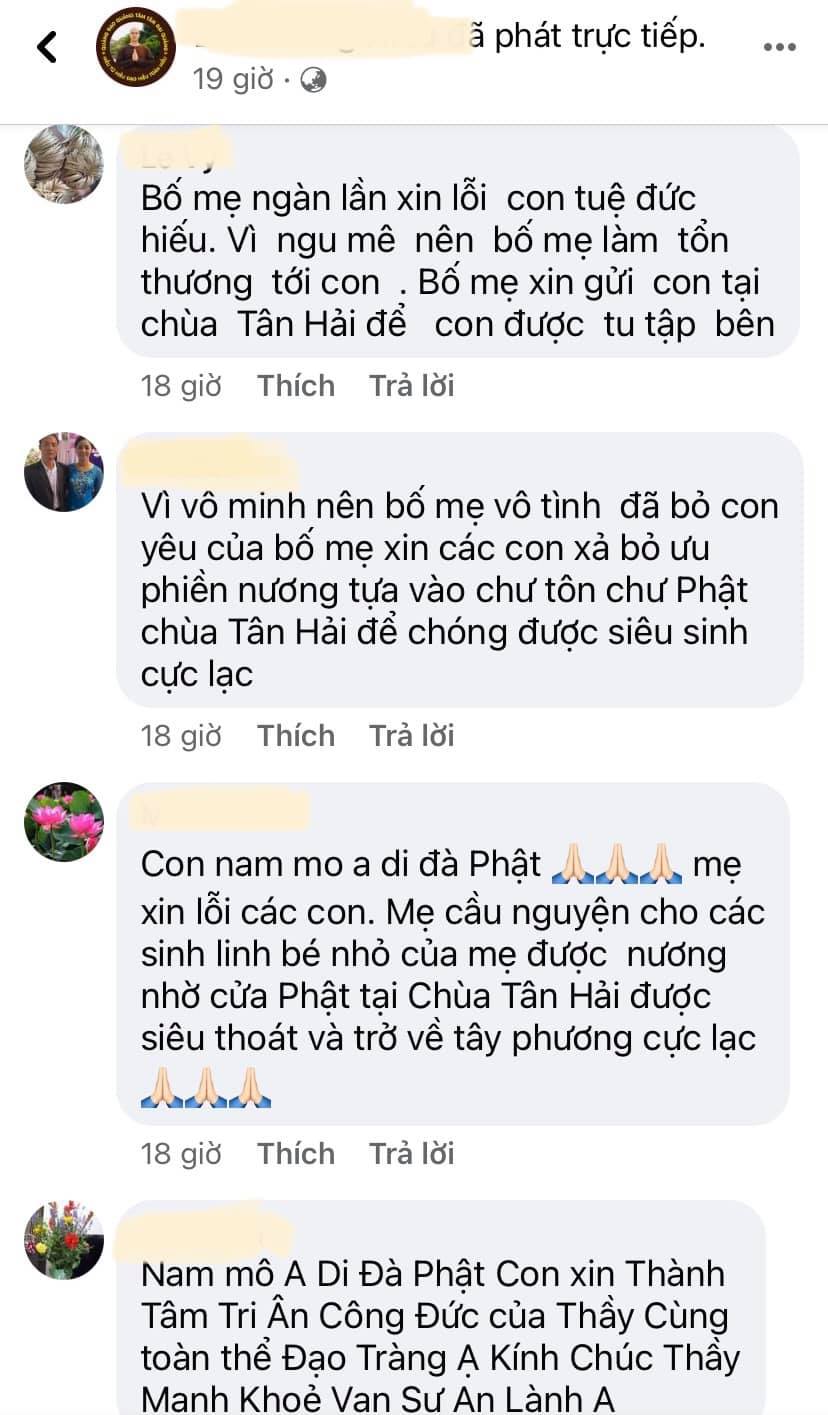Screen dimensions: 828x1415
Task: Go back with the top-left arrow
Action: coord(46,47)
